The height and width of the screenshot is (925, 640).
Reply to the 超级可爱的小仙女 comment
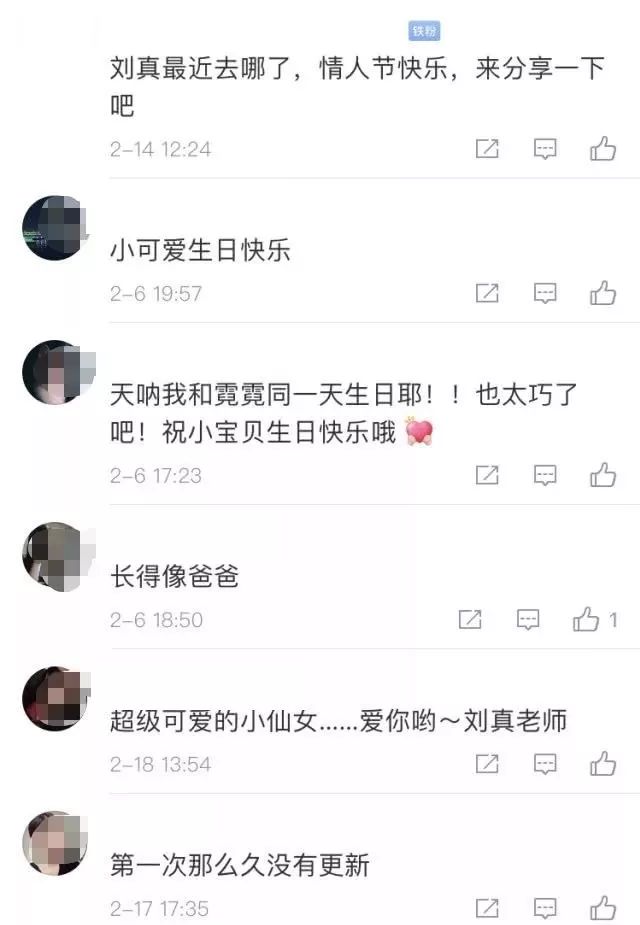[x=545, y=765]
